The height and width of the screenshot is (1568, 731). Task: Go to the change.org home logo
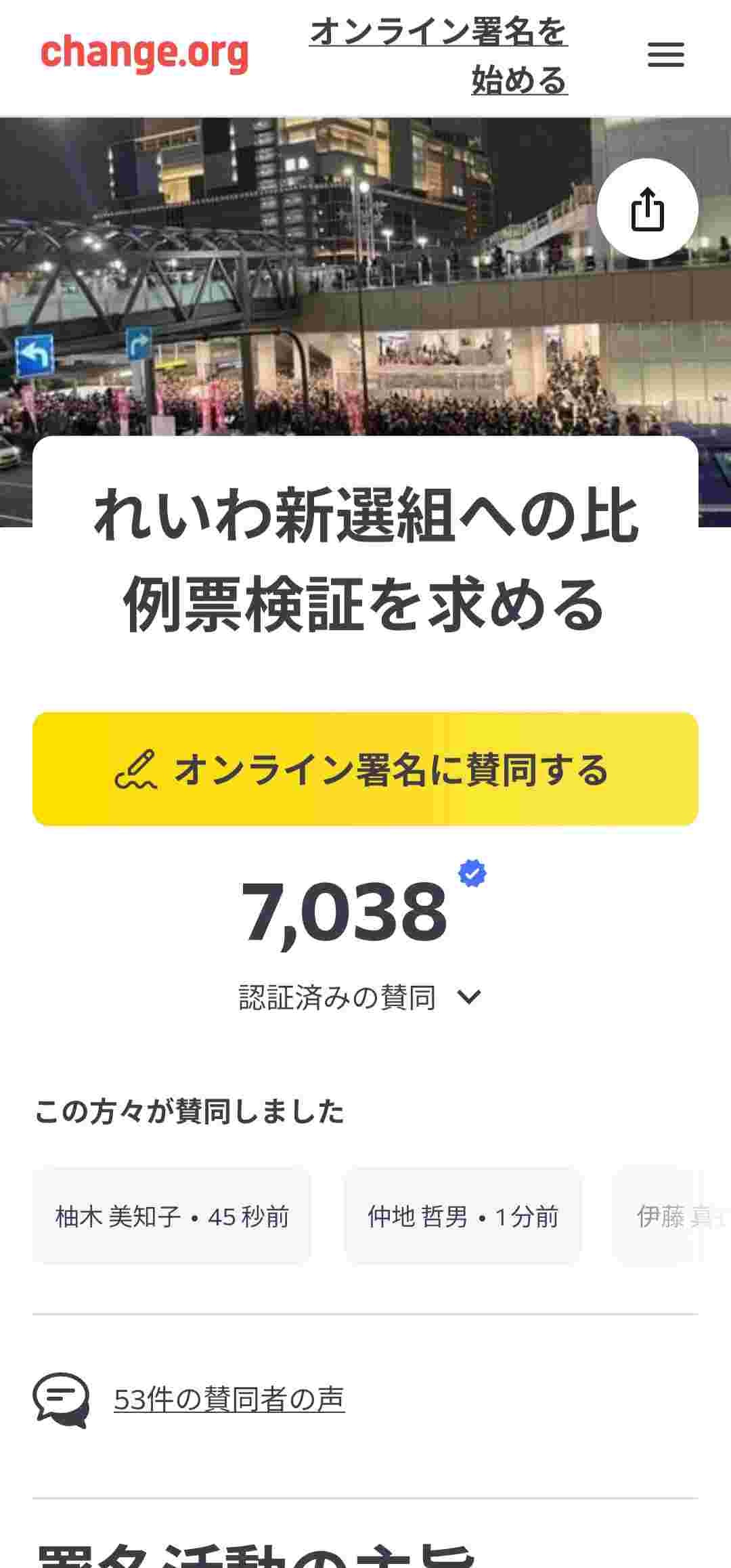click(x=144, y=53)
